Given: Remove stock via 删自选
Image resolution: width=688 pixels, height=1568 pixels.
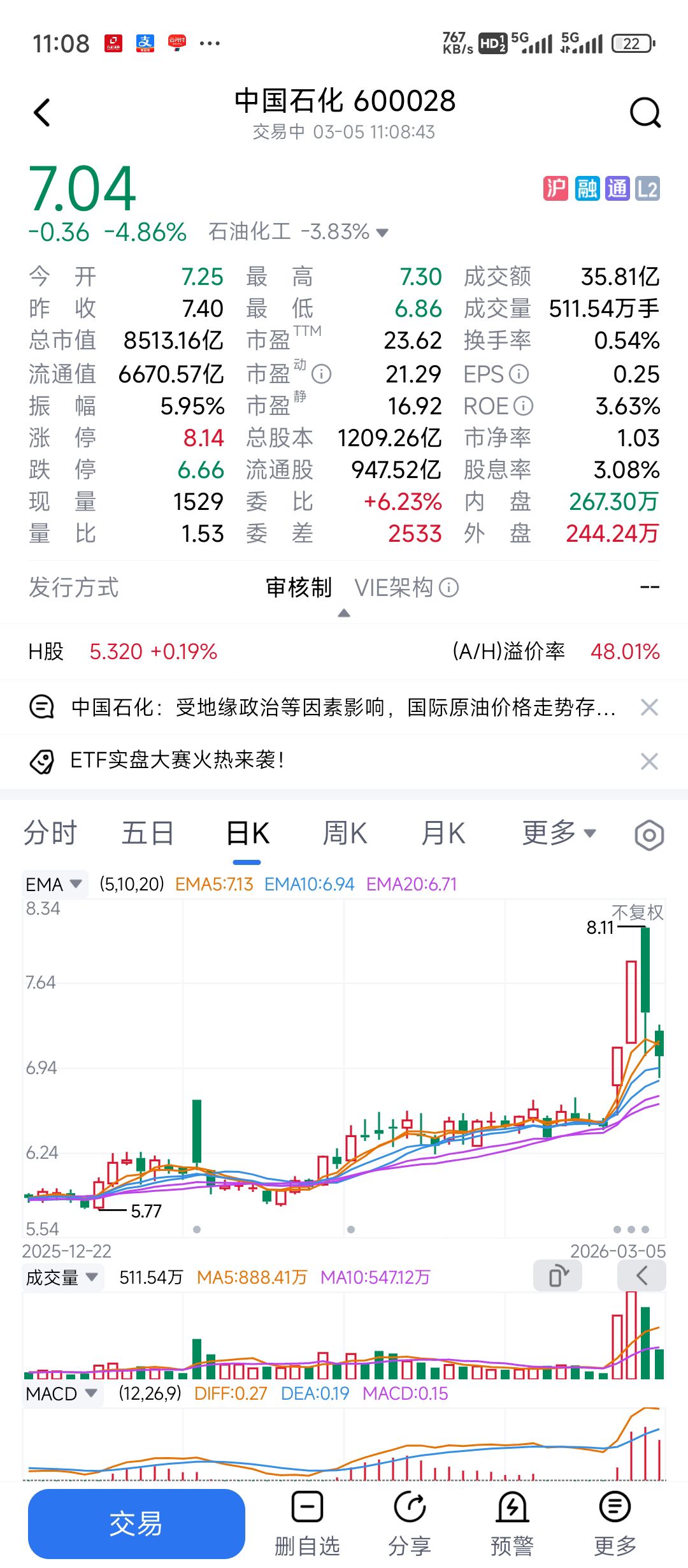Looking at the screenshot, I should (307, 1524).
